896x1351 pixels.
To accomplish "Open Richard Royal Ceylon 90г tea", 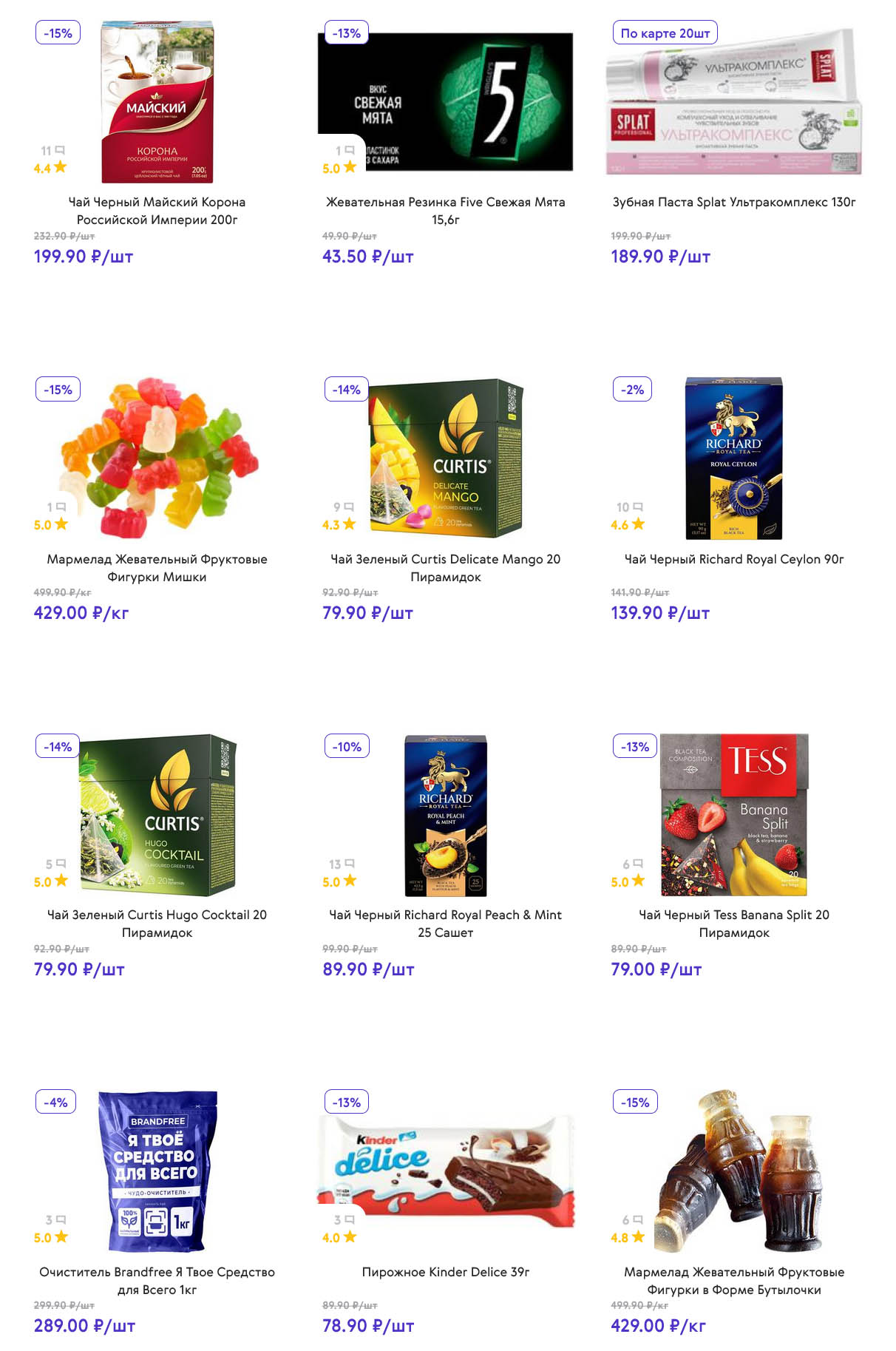I will point(734,559).
